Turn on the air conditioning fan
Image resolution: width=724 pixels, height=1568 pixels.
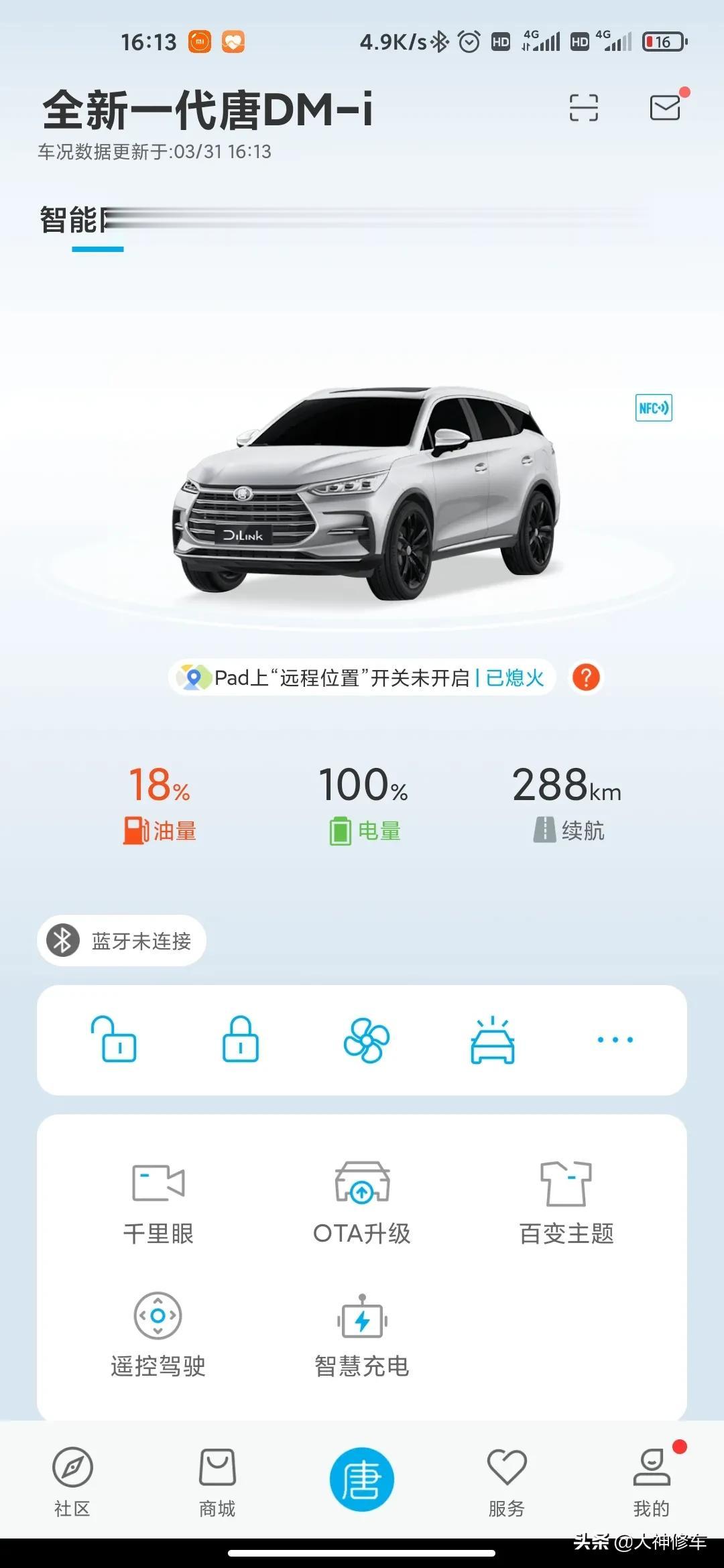click(366, 1040)
